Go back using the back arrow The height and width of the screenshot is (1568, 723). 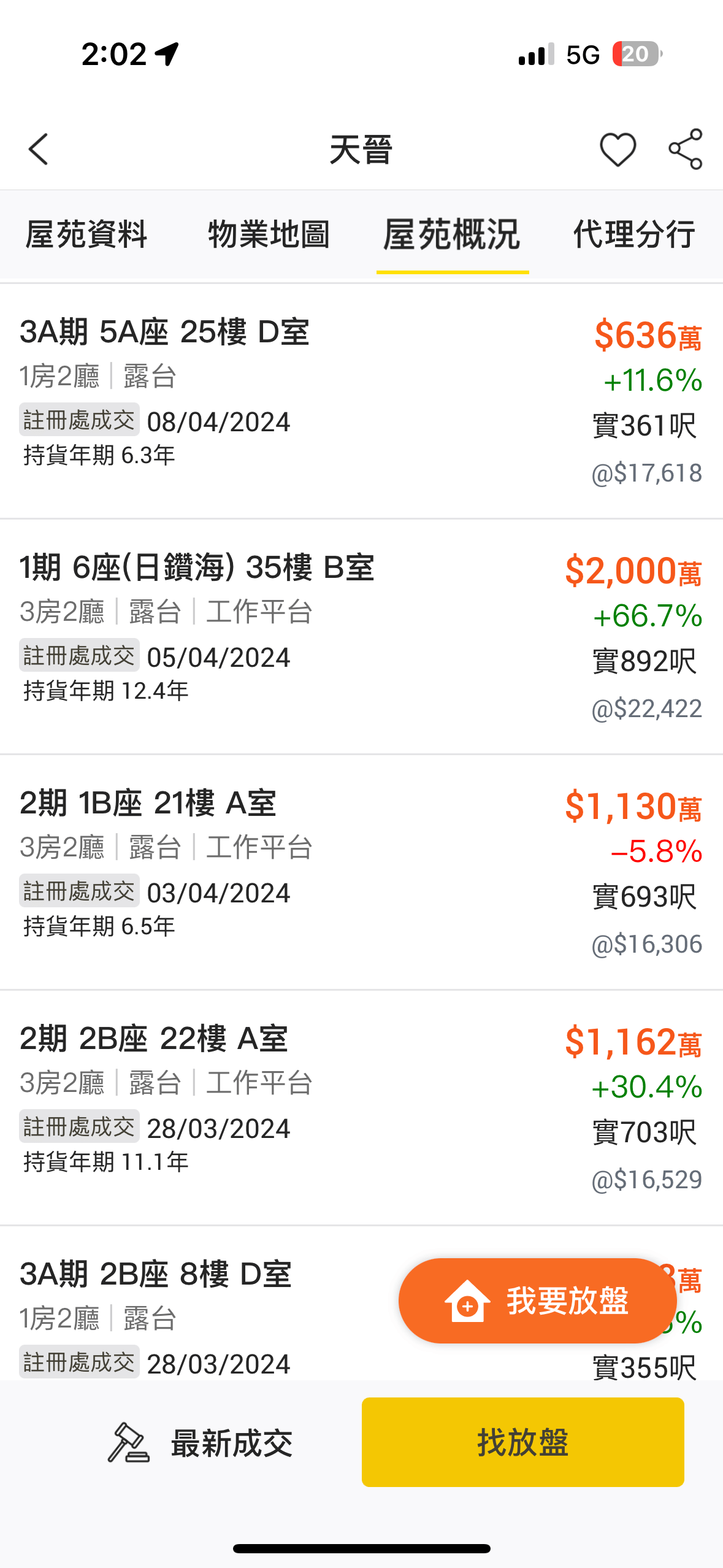click(x=38, y=149)
